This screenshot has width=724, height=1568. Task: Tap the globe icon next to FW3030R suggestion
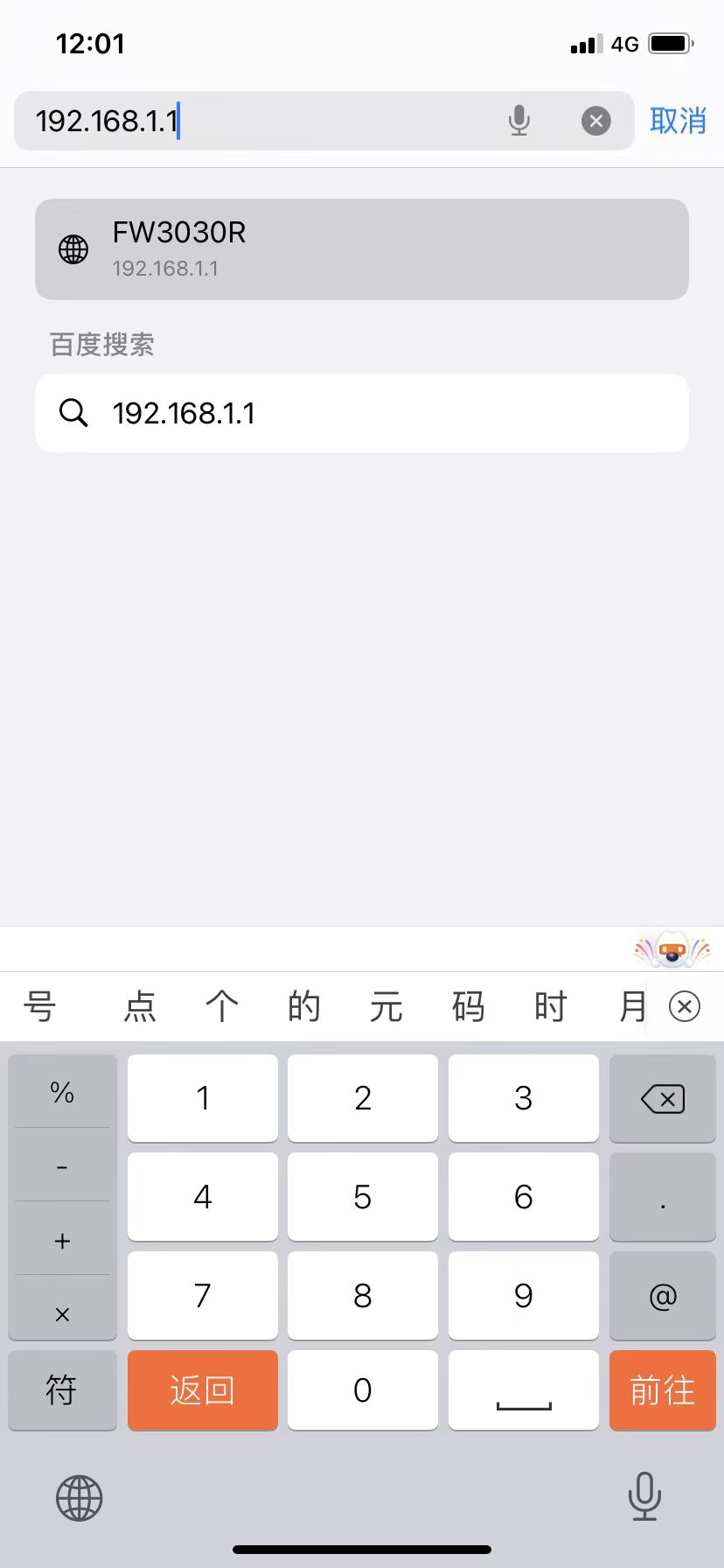[x=73, y=249]
